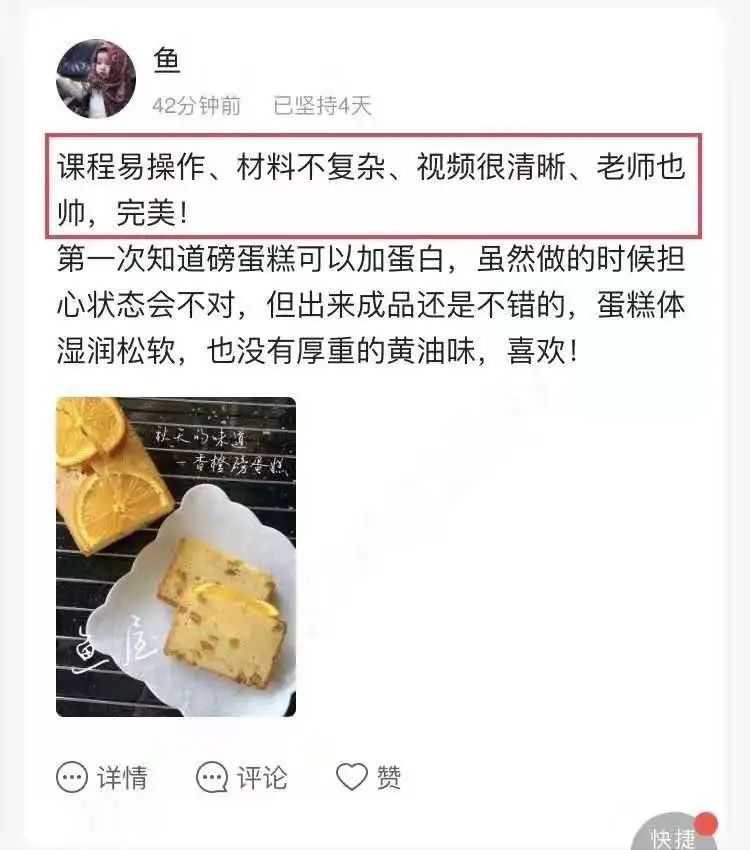
Task: Tap 评论 to comment on the post
Action: tap(241, 777)
